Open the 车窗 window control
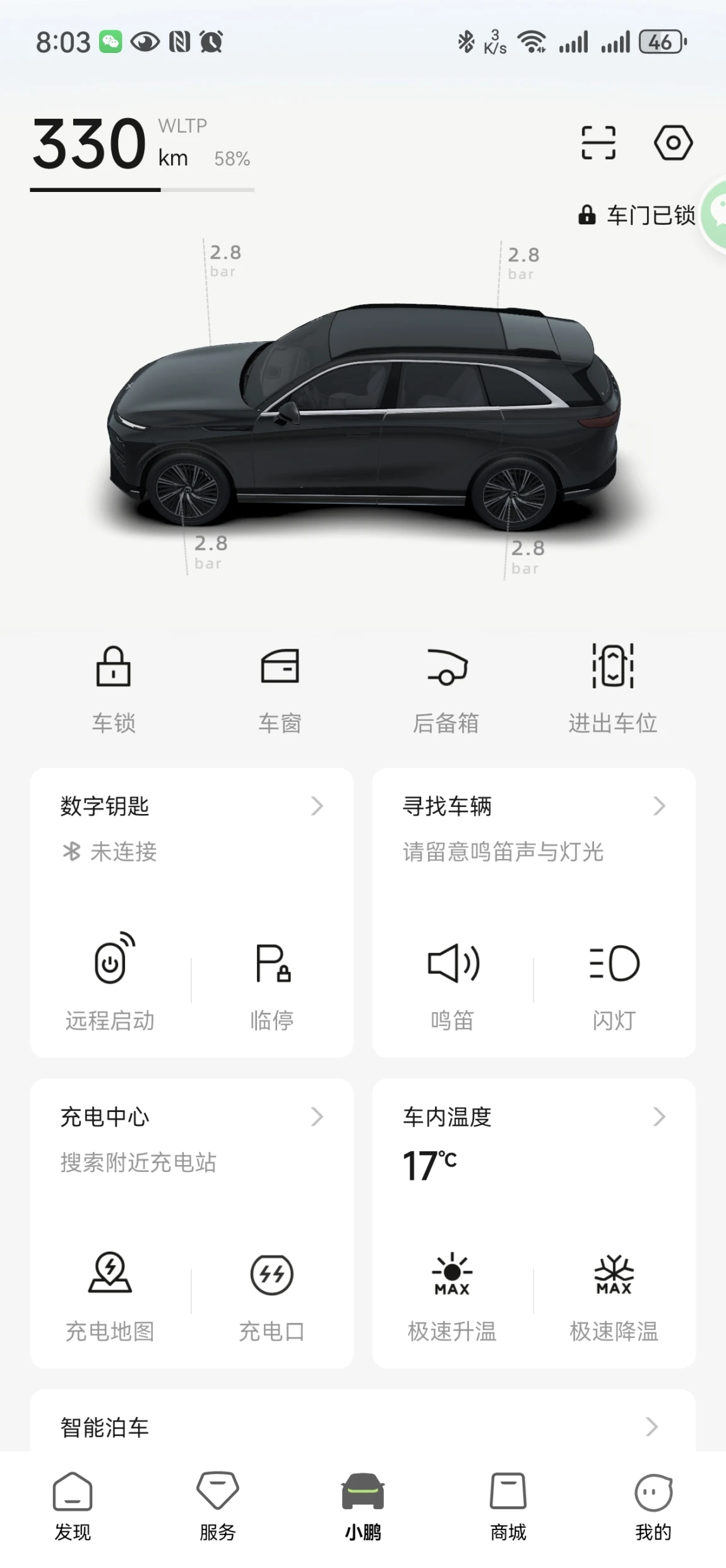 click(280, 687)
